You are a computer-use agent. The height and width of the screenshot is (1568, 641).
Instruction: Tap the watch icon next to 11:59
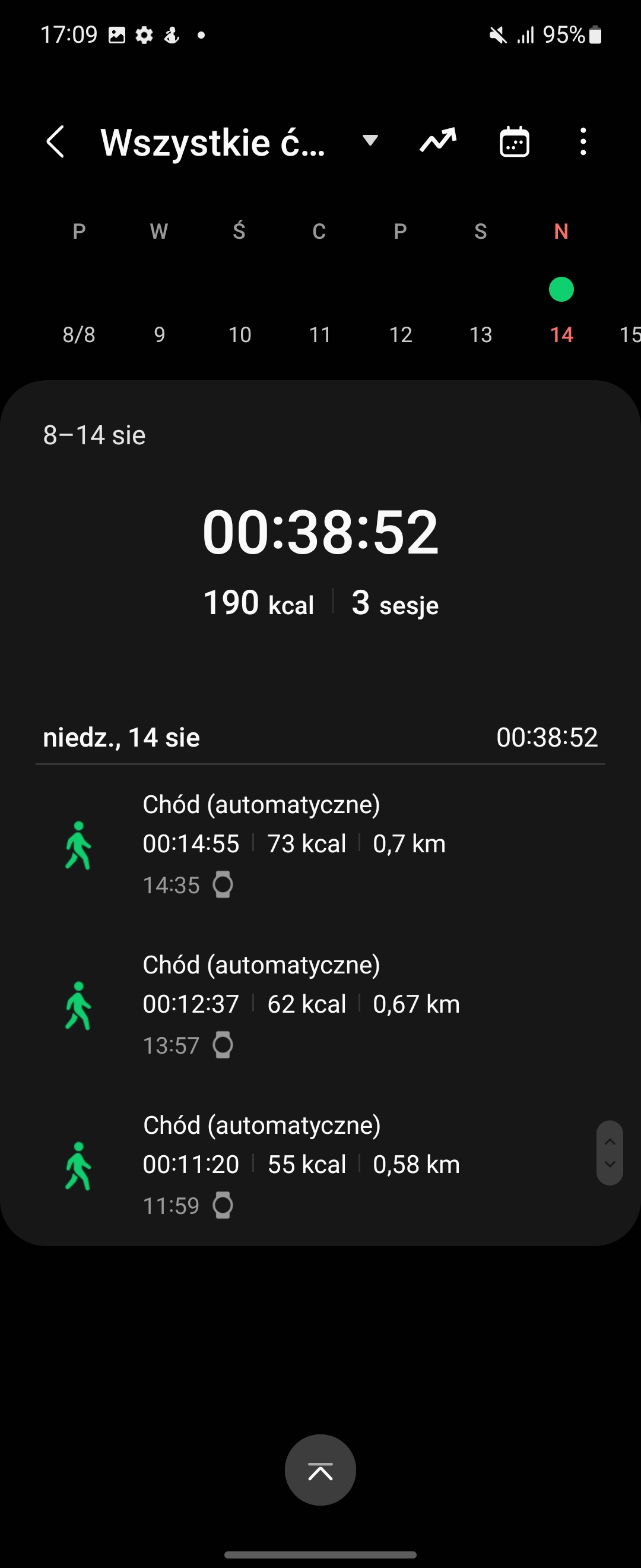[223, 1206]
